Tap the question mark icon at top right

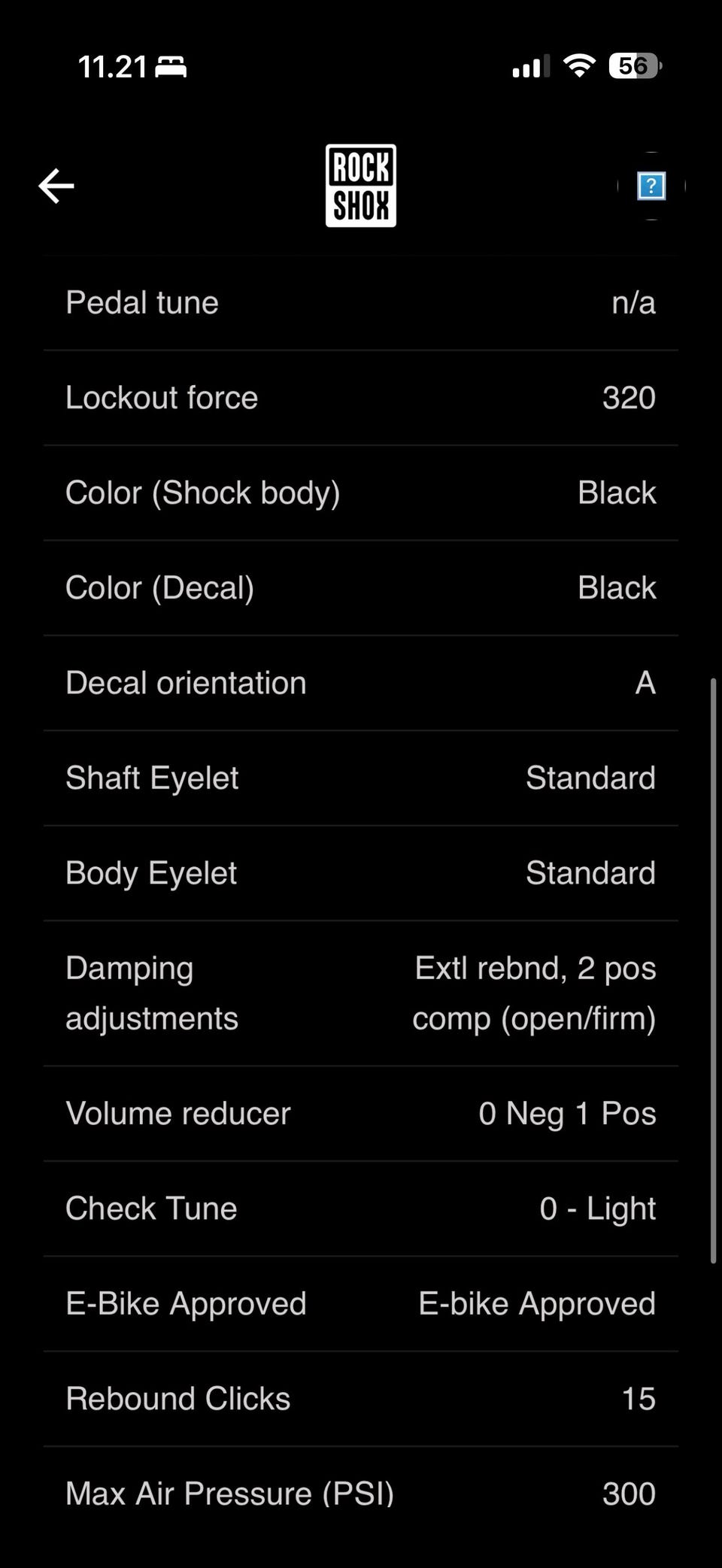click(651, 186)
